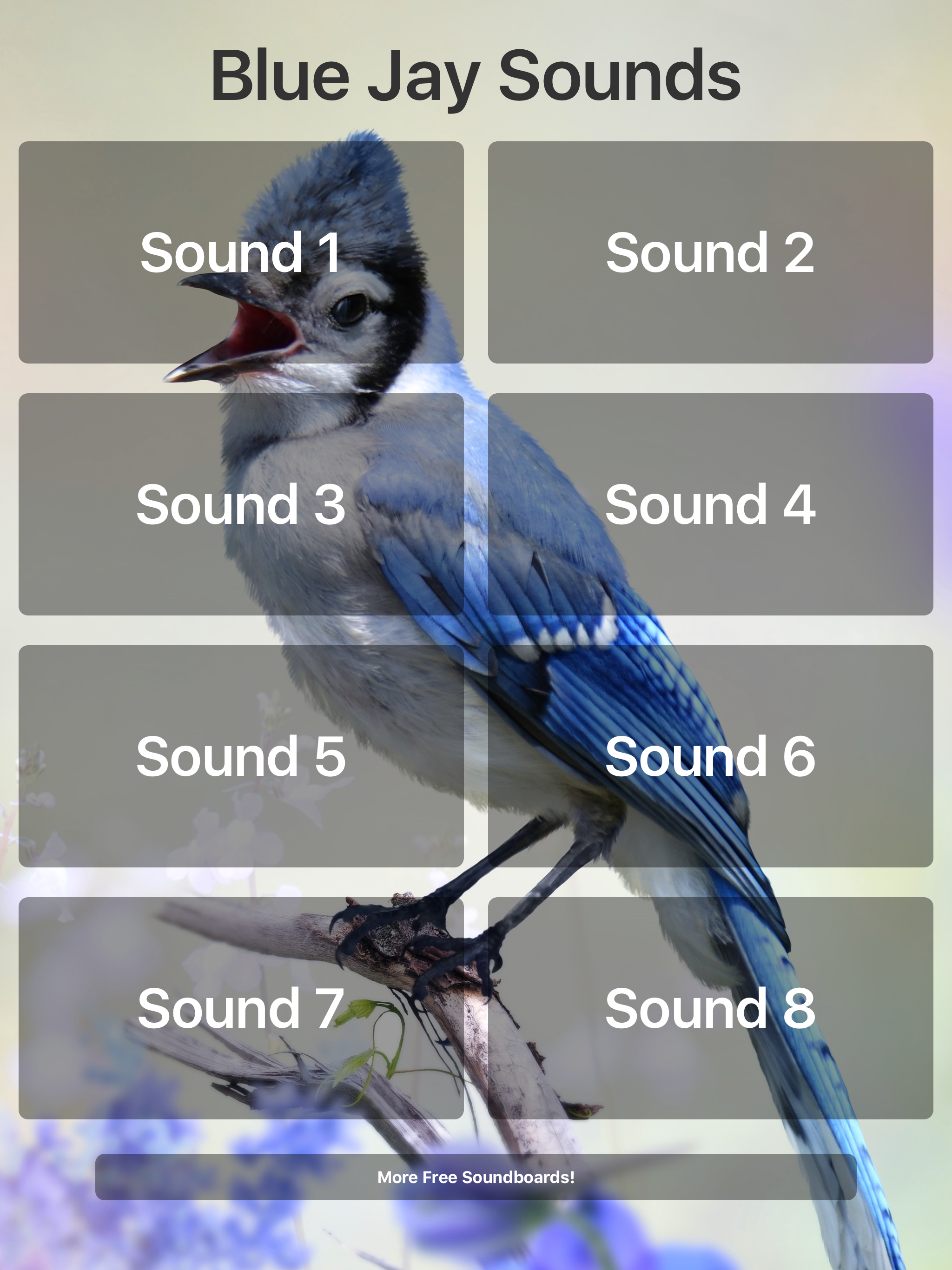The height and width of the screenshot is (1270, 952).
Task: Tap the top-left sound tile
Action: tap(241, 252)
